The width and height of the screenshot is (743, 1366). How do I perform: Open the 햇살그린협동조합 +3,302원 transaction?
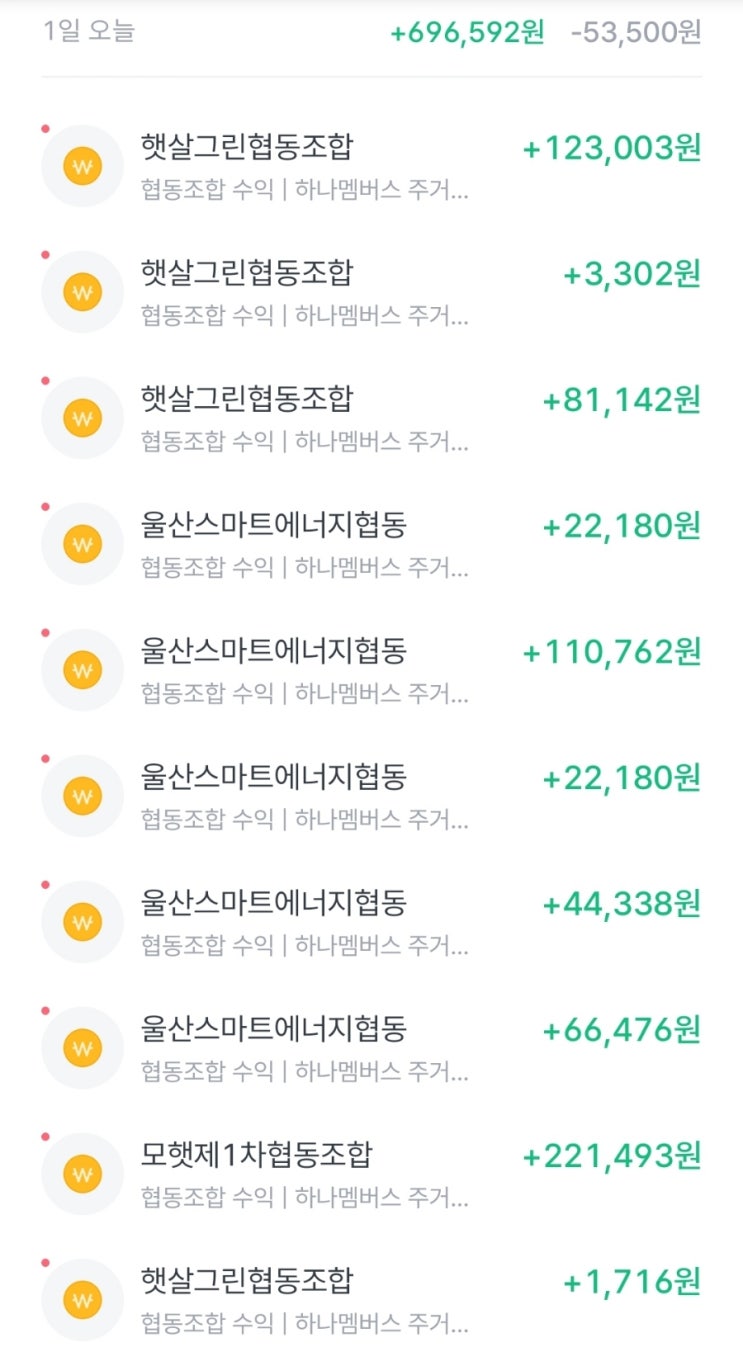coord(371,292)
